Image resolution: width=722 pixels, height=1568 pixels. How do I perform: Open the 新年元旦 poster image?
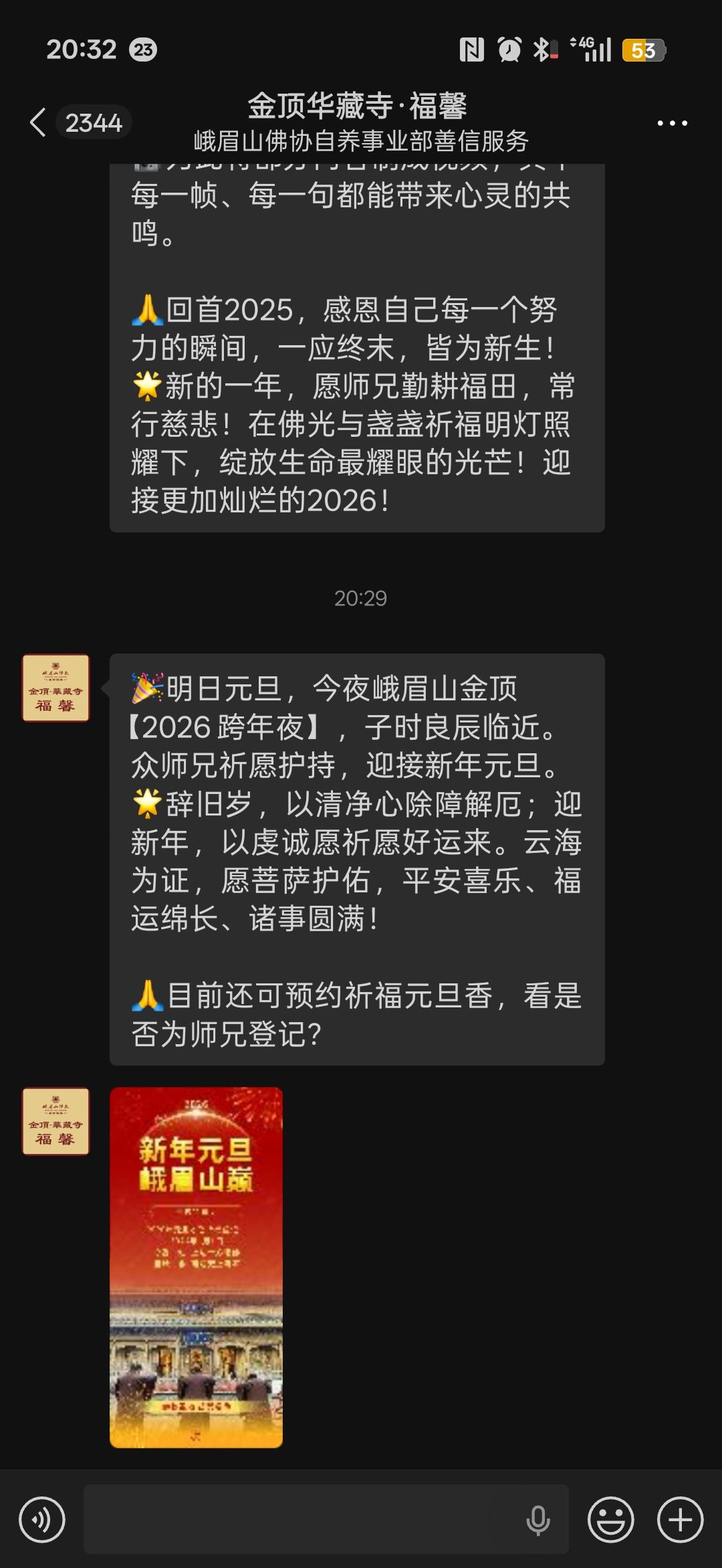(x=196, y=1267)
